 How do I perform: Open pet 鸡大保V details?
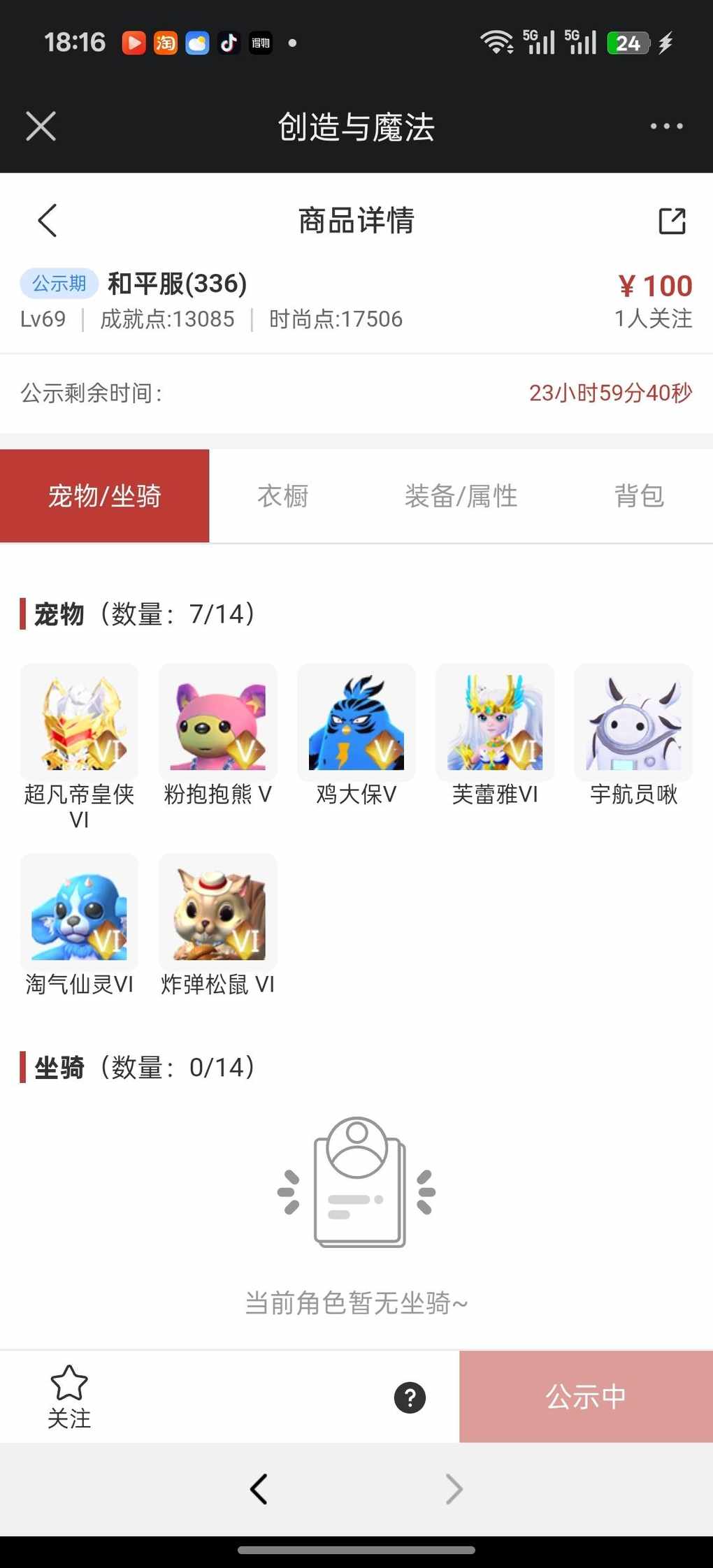pyautogui.click(x=356, y=723)
